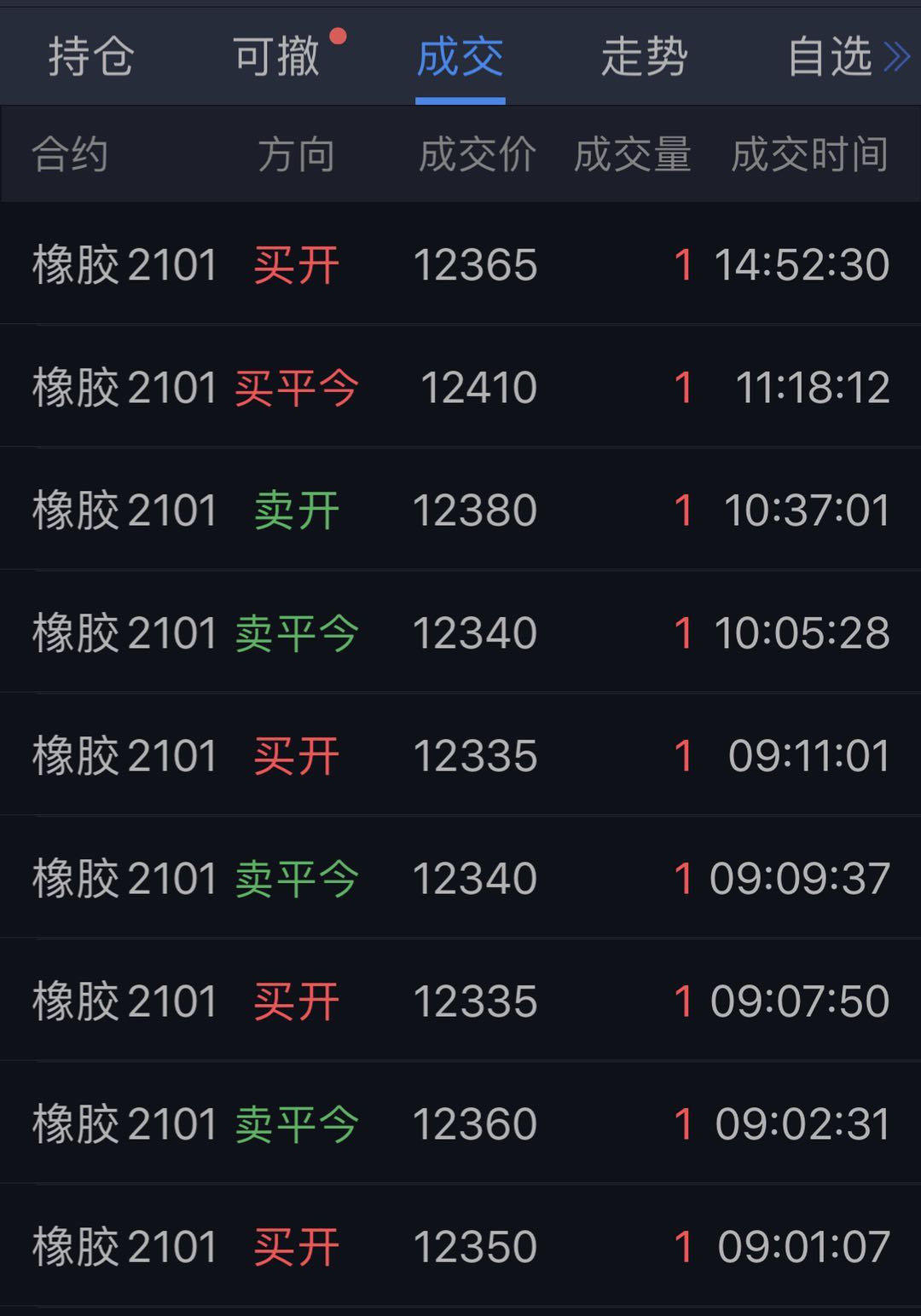Select the 买开 trade at 09:07:50
This screenshot has height=1316, width=921.
point(460,1001)
